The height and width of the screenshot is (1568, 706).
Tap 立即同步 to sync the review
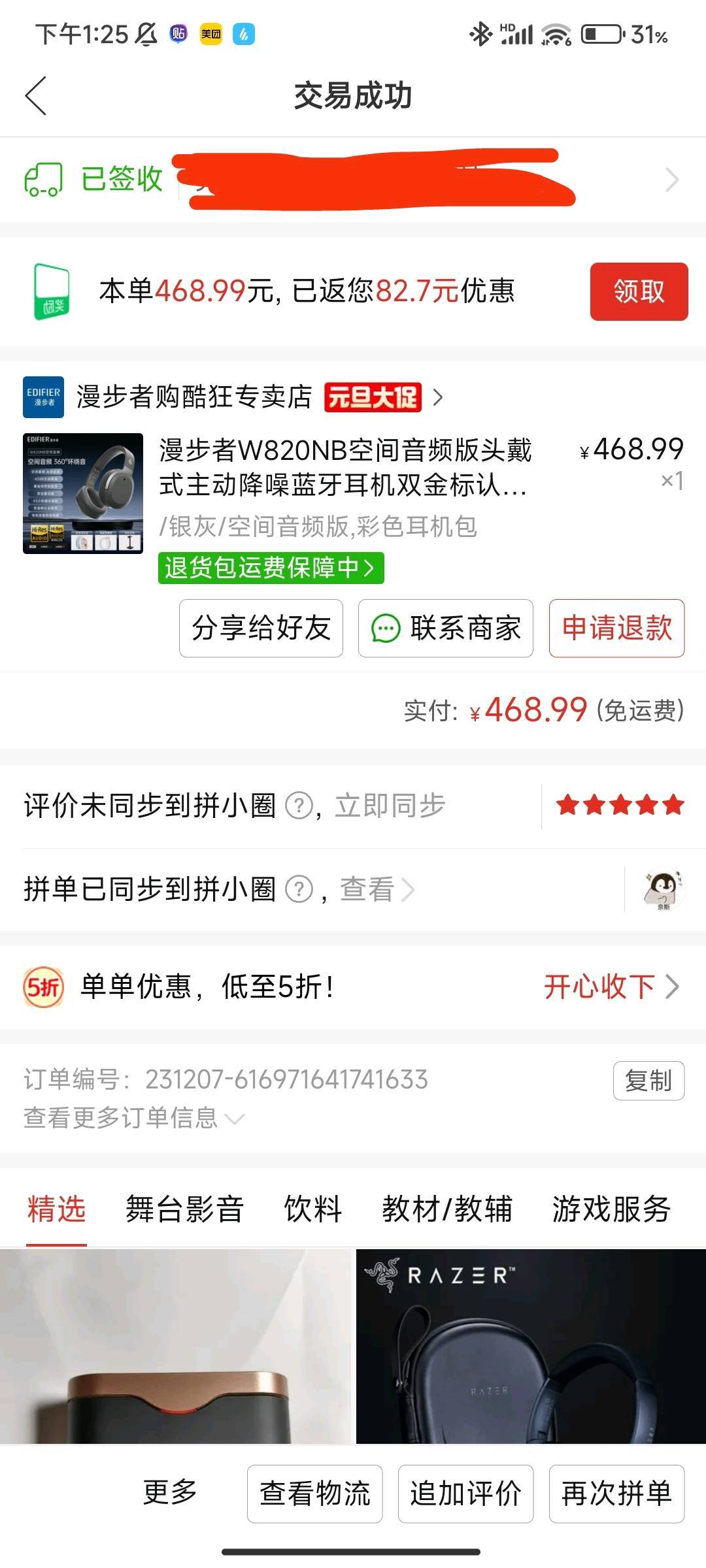tap(390, 806)
